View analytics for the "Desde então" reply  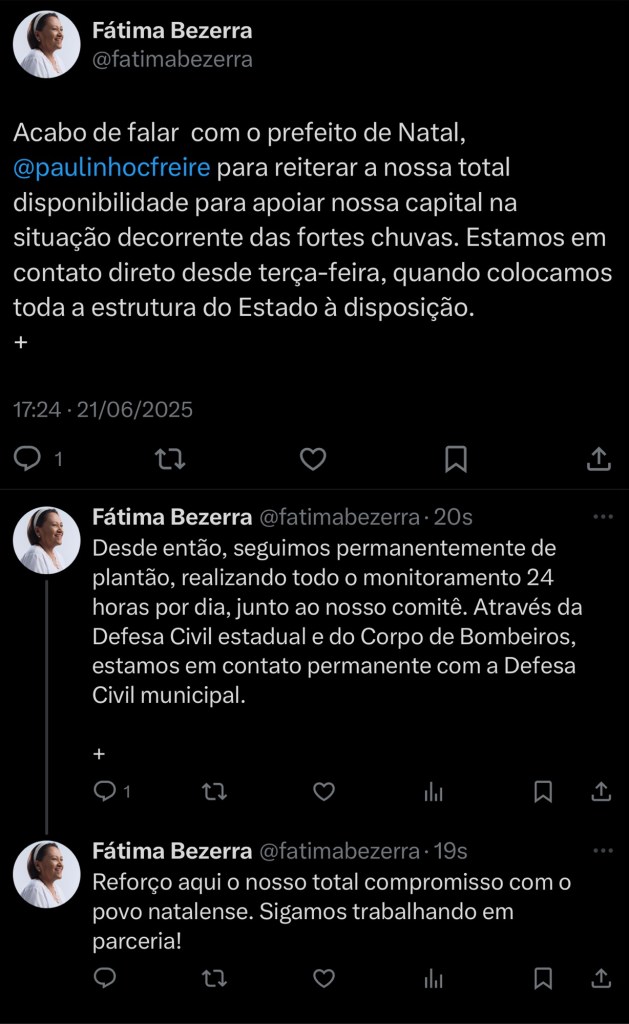[x=433, y=791]
